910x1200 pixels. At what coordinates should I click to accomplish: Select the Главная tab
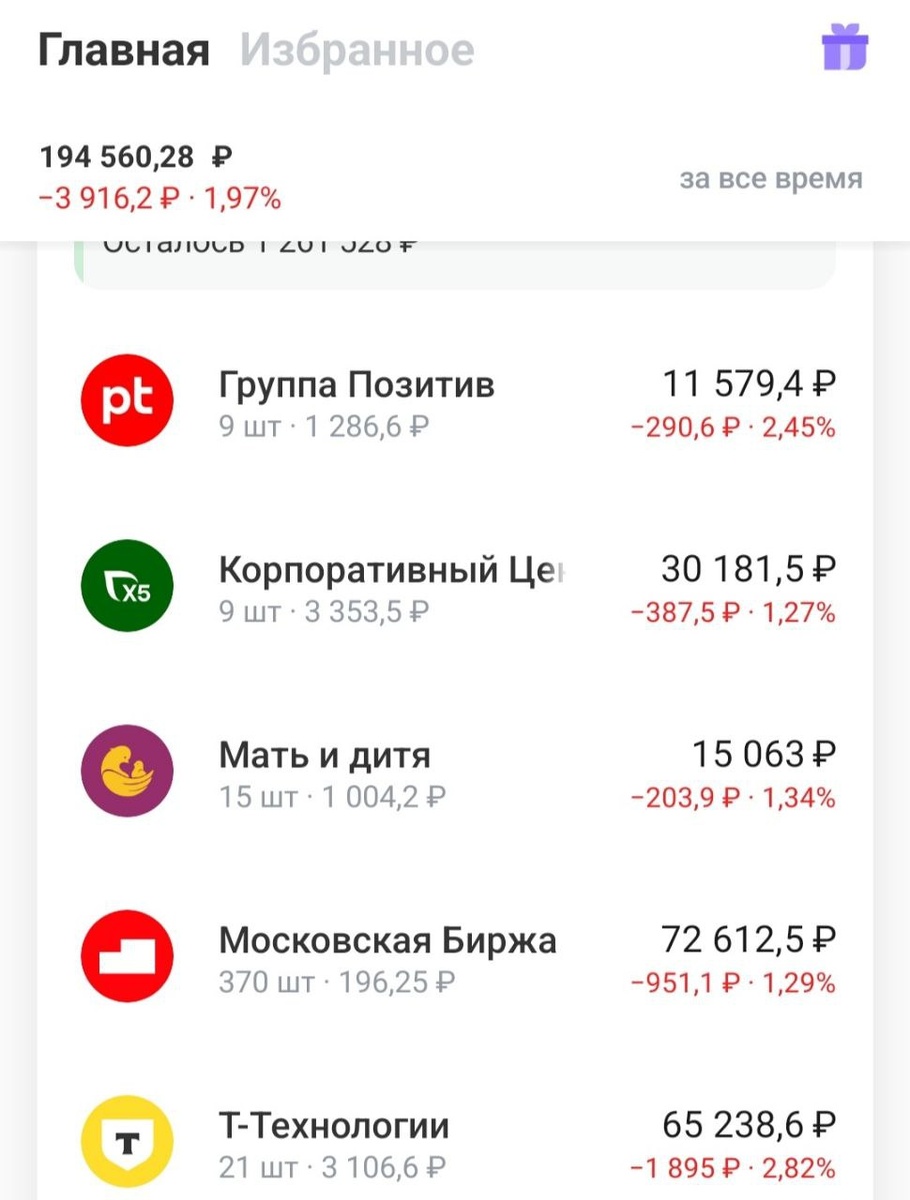point(124,50)
